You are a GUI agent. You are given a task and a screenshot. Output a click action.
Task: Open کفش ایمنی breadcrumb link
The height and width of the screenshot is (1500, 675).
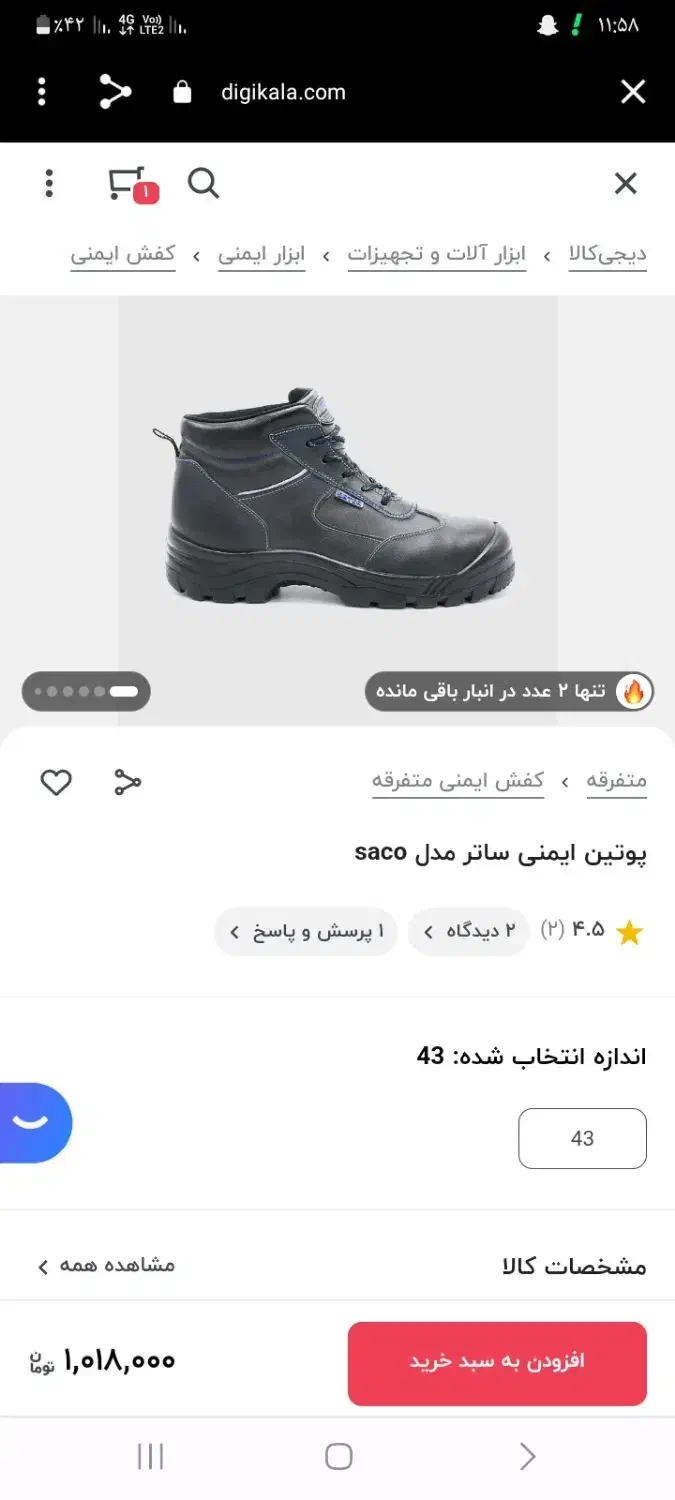pyautogui.click(x=123, y=255)
